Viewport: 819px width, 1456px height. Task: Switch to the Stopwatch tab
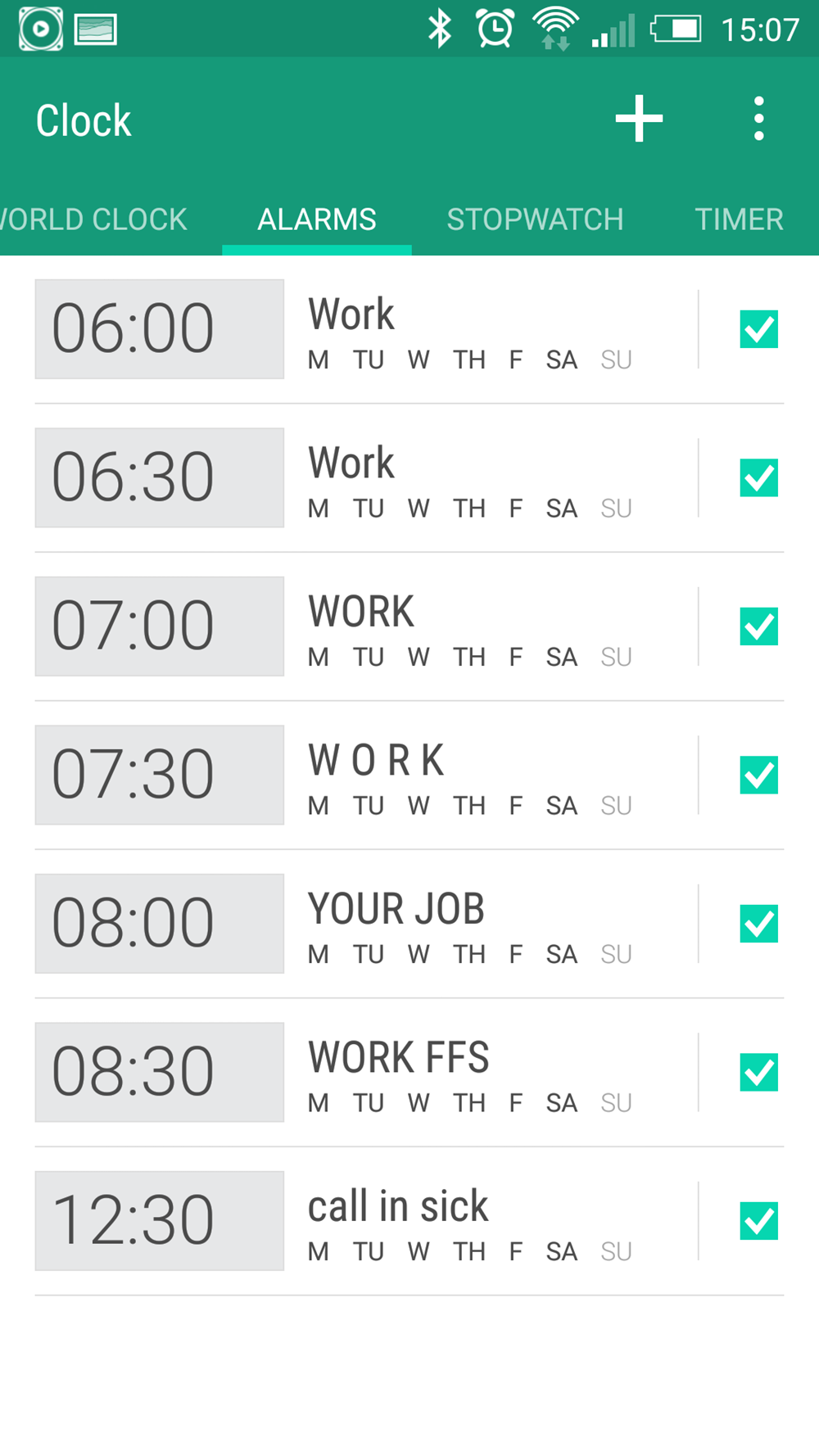pos(535,219)
